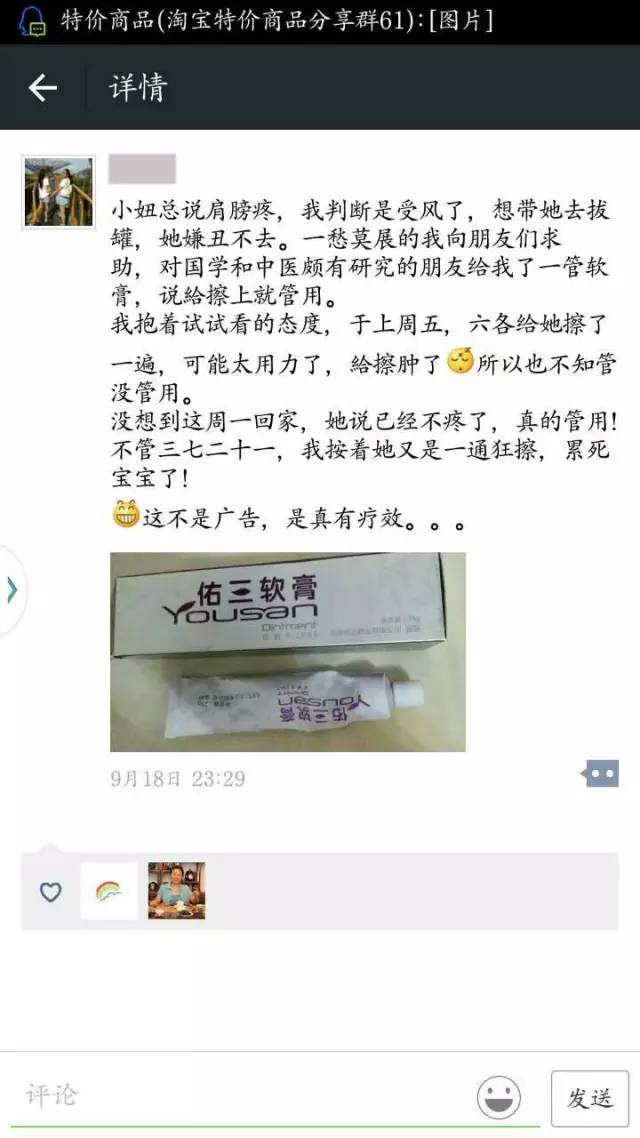Image resolution: width=640 pixels, height=1138 pixels.
Task: Tap the 发送 send button
Action: click(589, 1098)
